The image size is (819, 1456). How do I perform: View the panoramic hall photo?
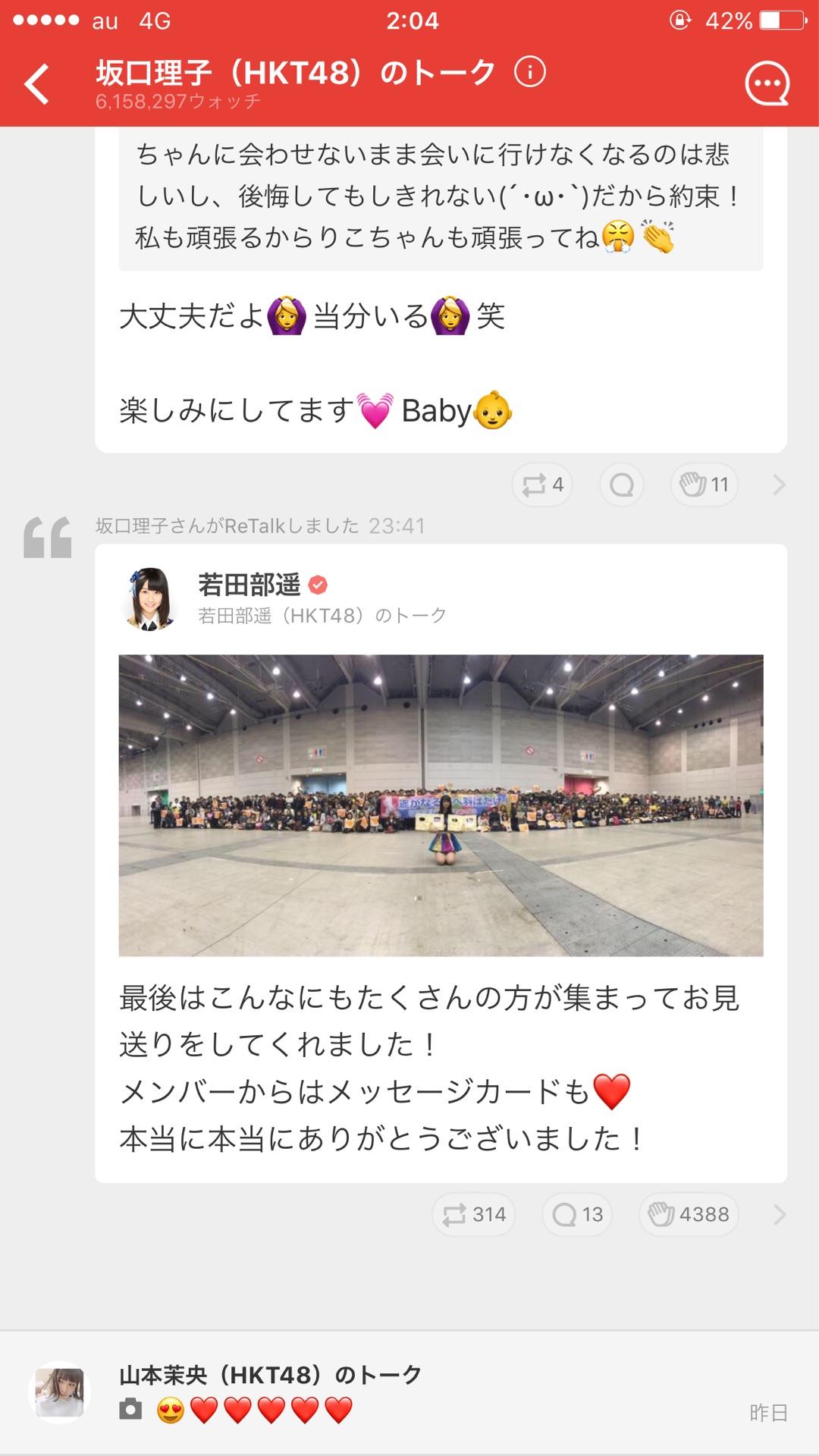[x=441, y=805]
